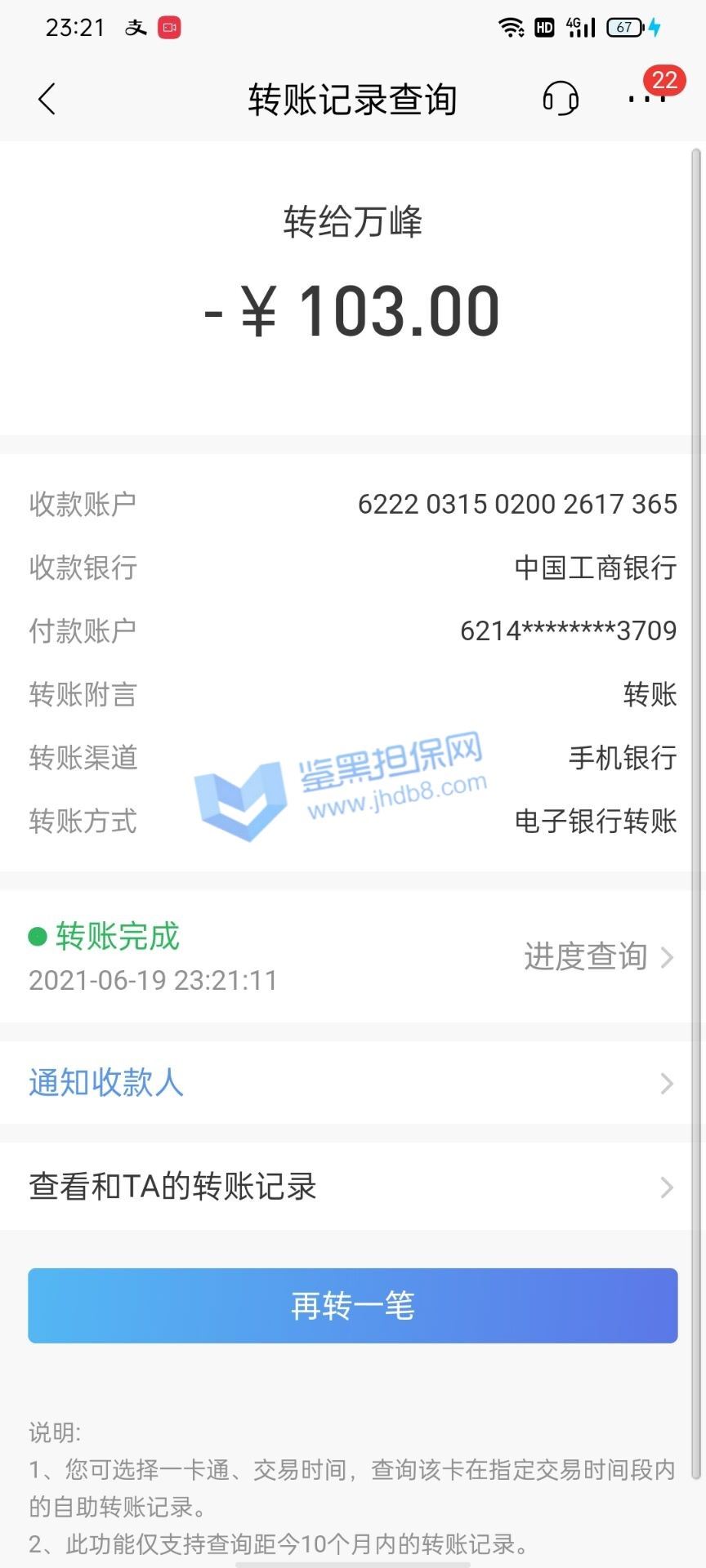Go back using the top-left arrow
706x1568 pixels.
(x=47, y=100)
